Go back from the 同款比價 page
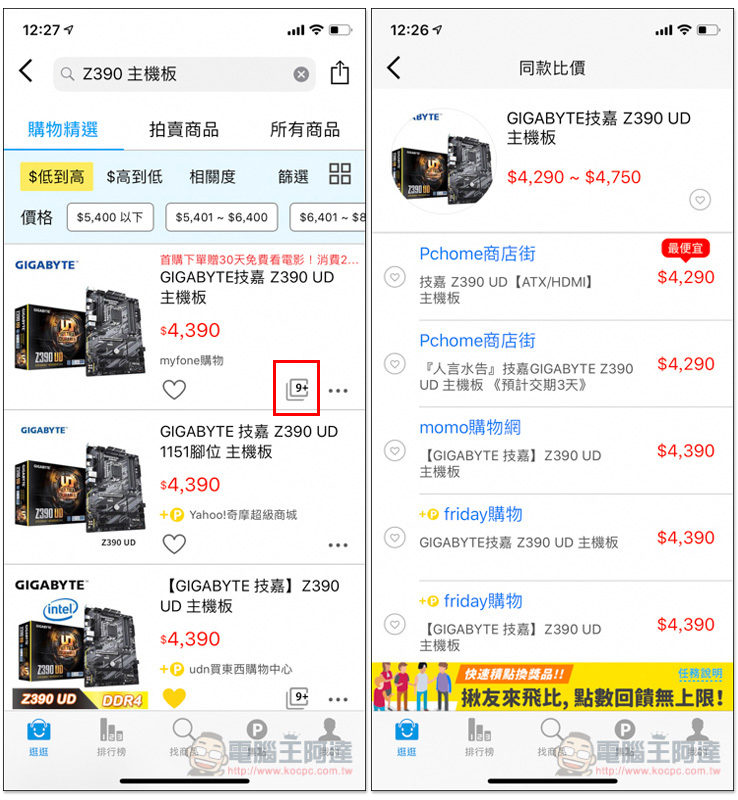This screenshot has width=738, height=800. [394, 68]
